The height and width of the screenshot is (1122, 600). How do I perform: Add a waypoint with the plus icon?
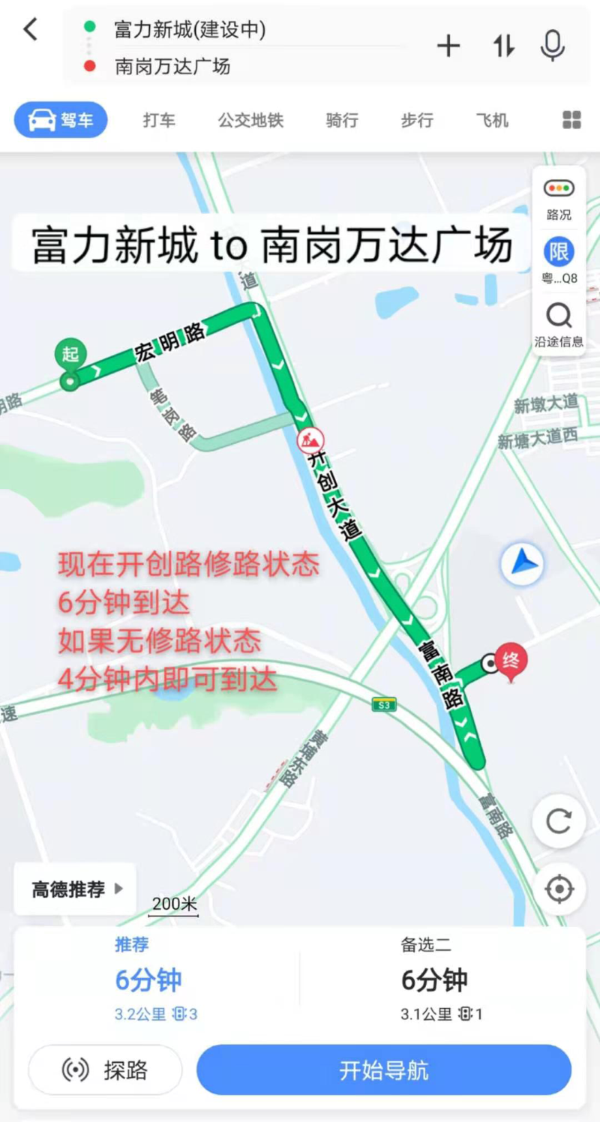click(x=449, y=46)
